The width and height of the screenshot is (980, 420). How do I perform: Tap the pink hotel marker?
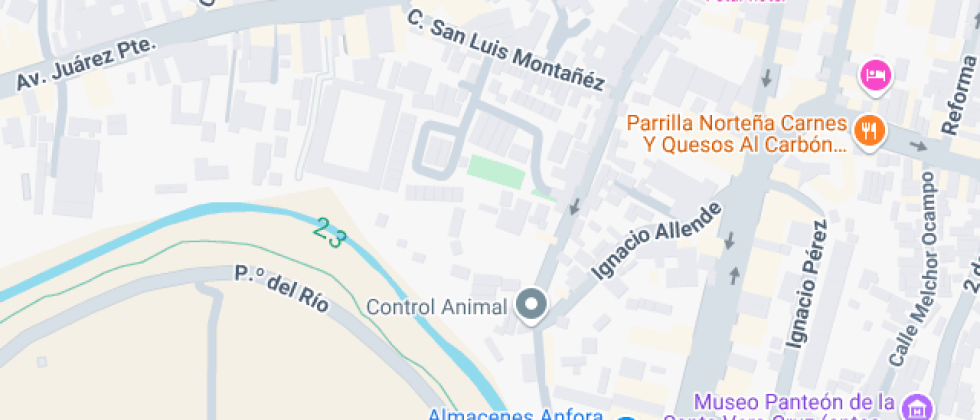[x=876, y=77]
